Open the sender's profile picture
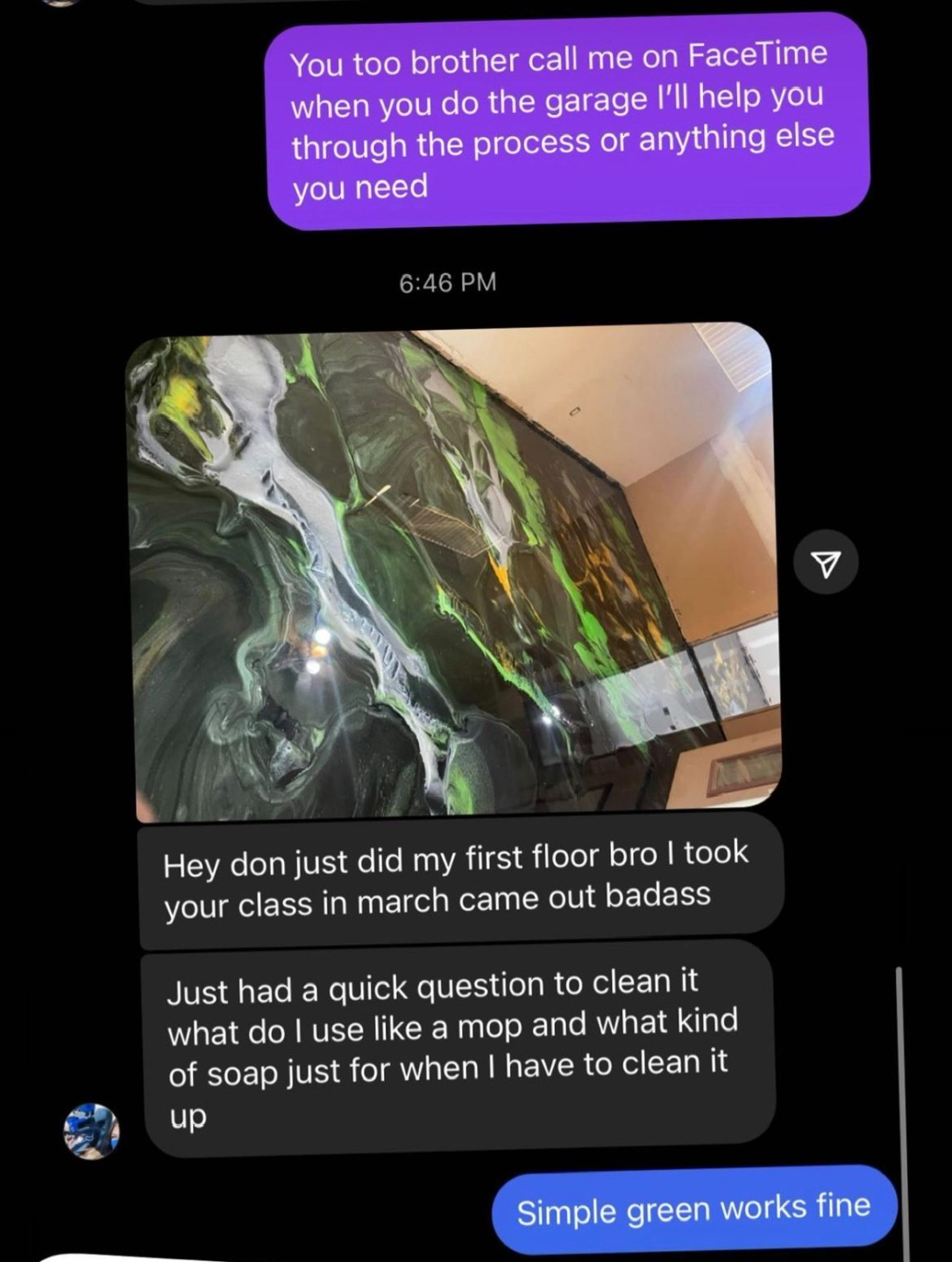952x1262 pixels. click(x=91, y=1131)
